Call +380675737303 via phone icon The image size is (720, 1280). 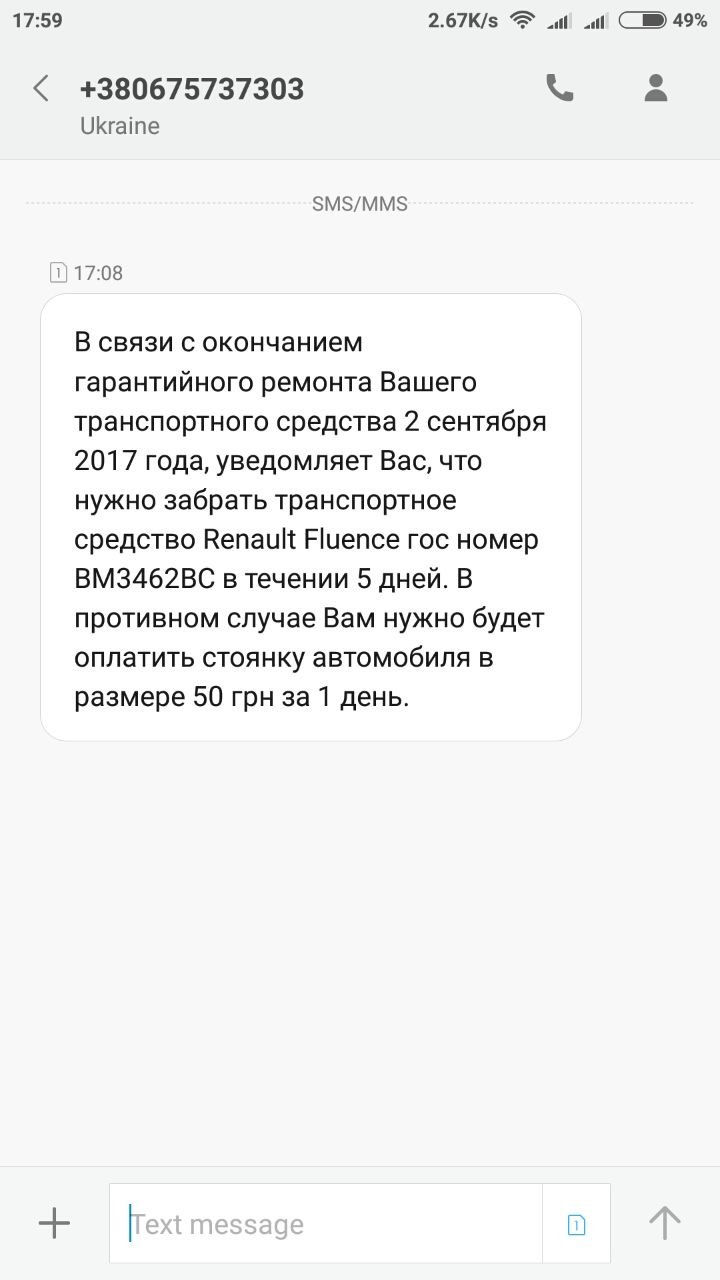[559, 88]
